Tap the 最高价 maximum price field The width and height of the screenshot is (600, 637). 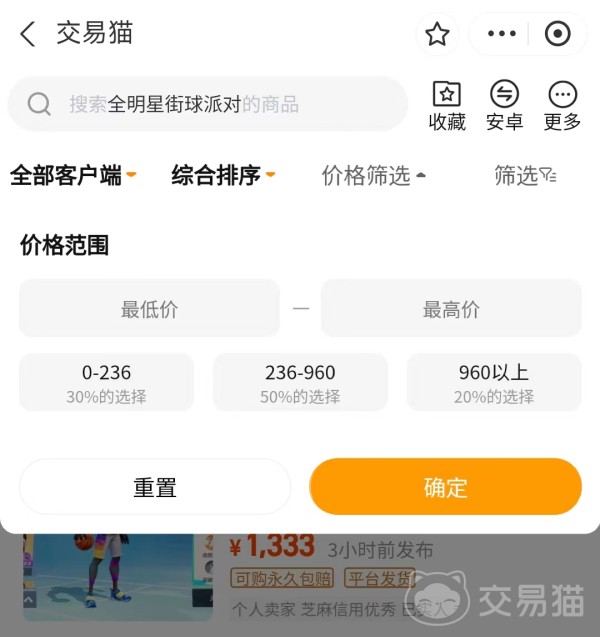451,309
